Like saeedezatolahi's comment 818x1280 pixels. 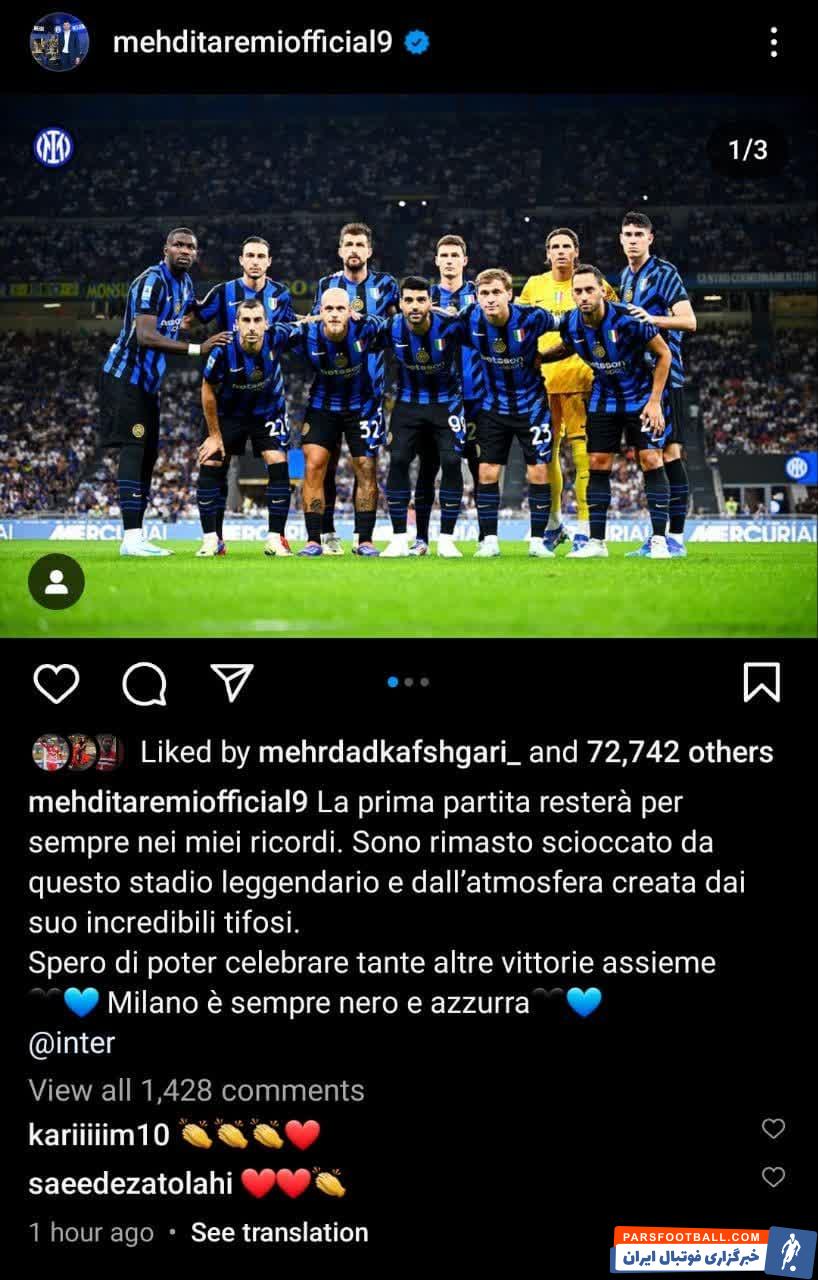[773, 1177]
